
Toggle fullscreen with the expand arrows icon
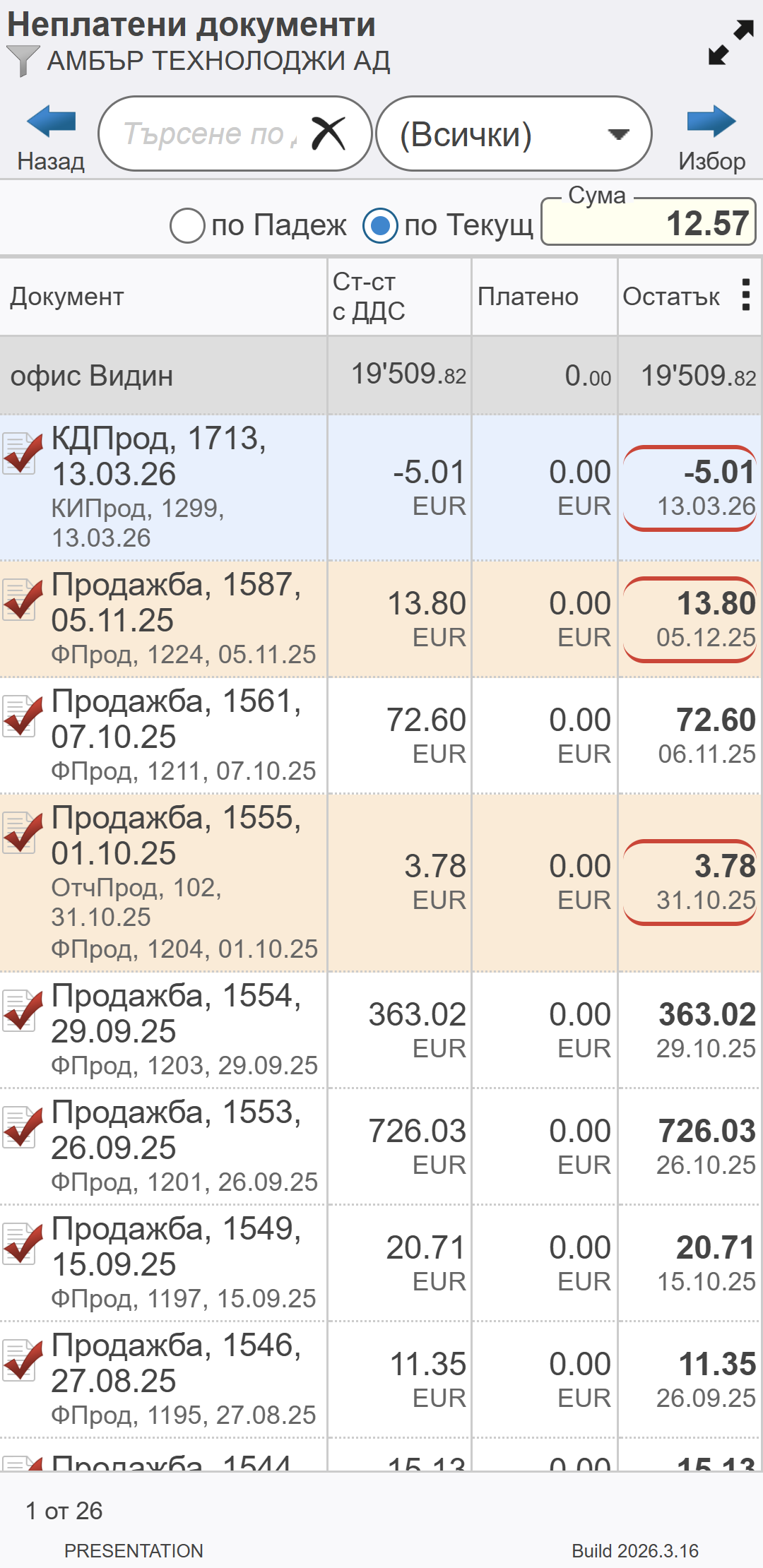click(731, 42)
